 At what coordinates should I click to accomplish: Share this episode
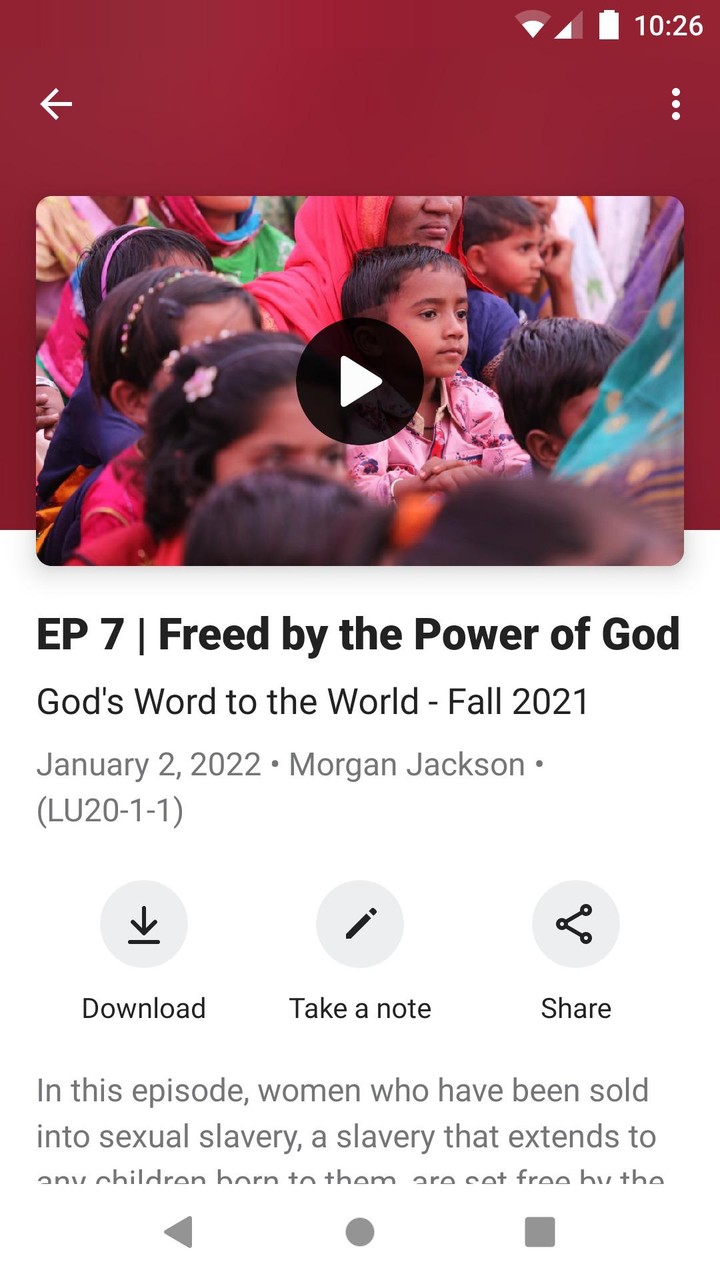coord(575,924)
